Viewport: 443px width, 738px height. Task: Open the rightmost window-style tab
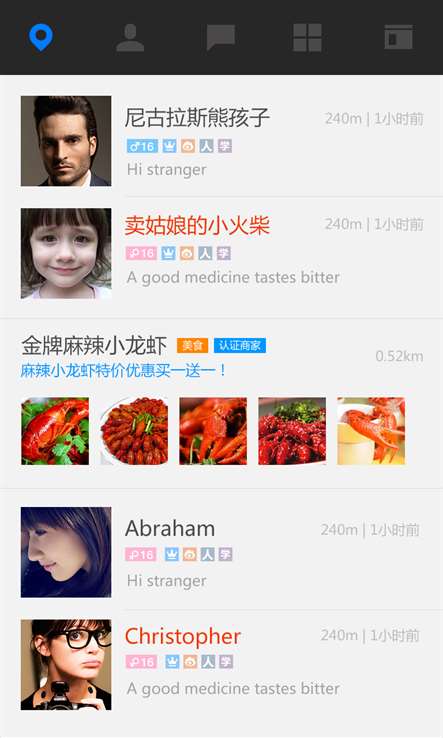click(x=398, y=38)
